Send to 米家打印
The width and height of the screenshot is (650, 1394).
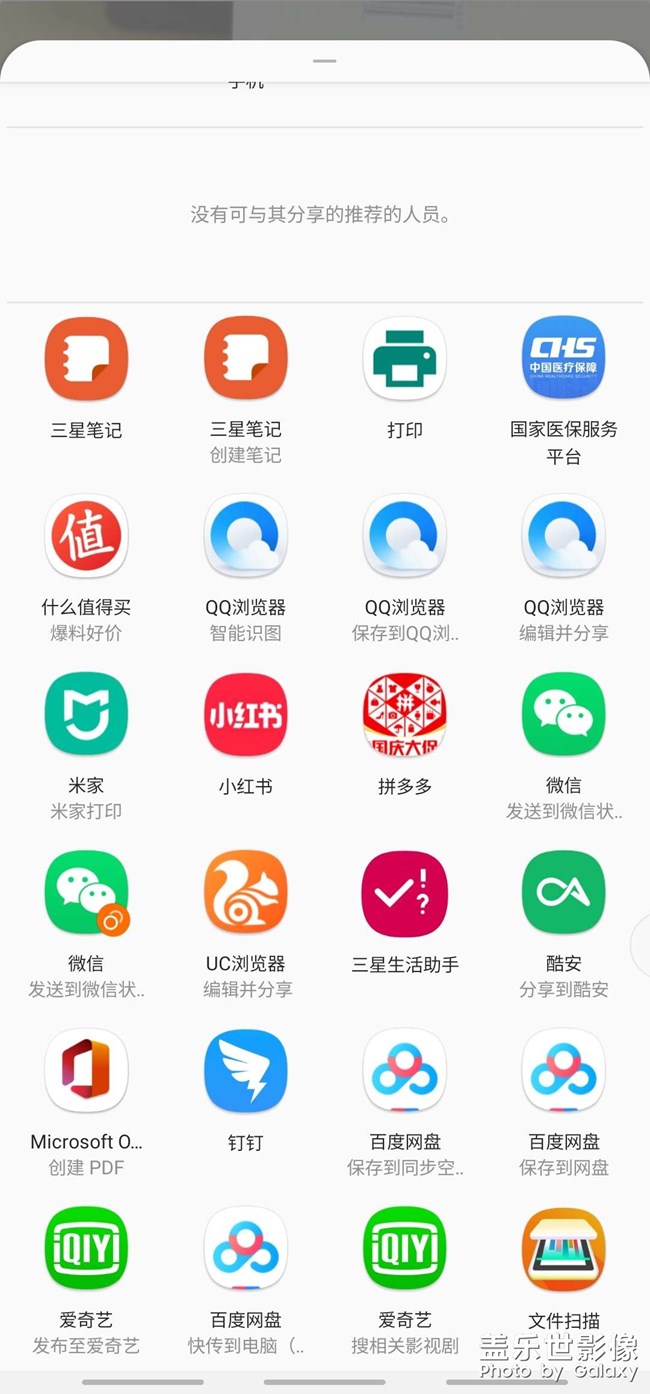coord(86,715)
